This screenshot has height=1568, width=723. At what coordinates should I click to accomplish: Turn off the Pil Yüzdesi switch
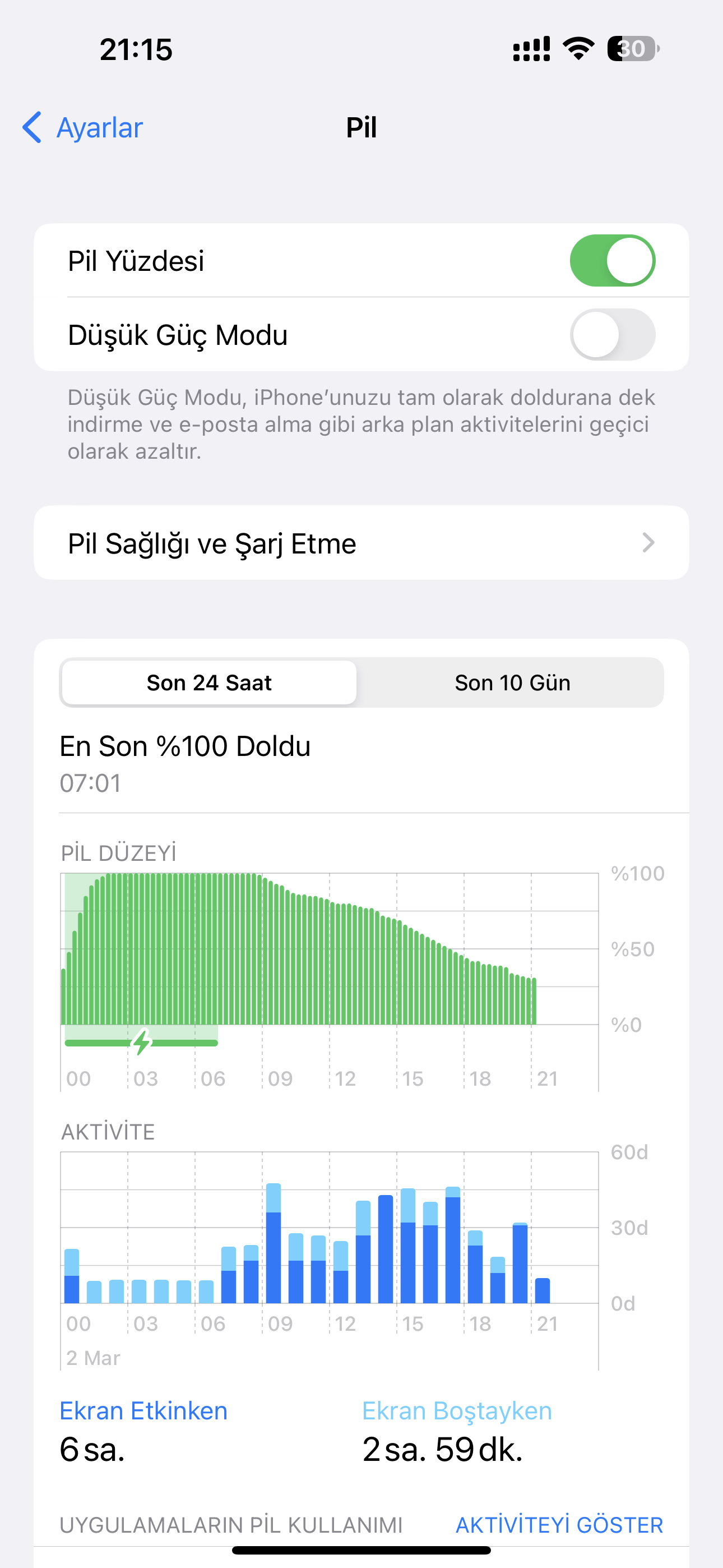pos(611,261)
